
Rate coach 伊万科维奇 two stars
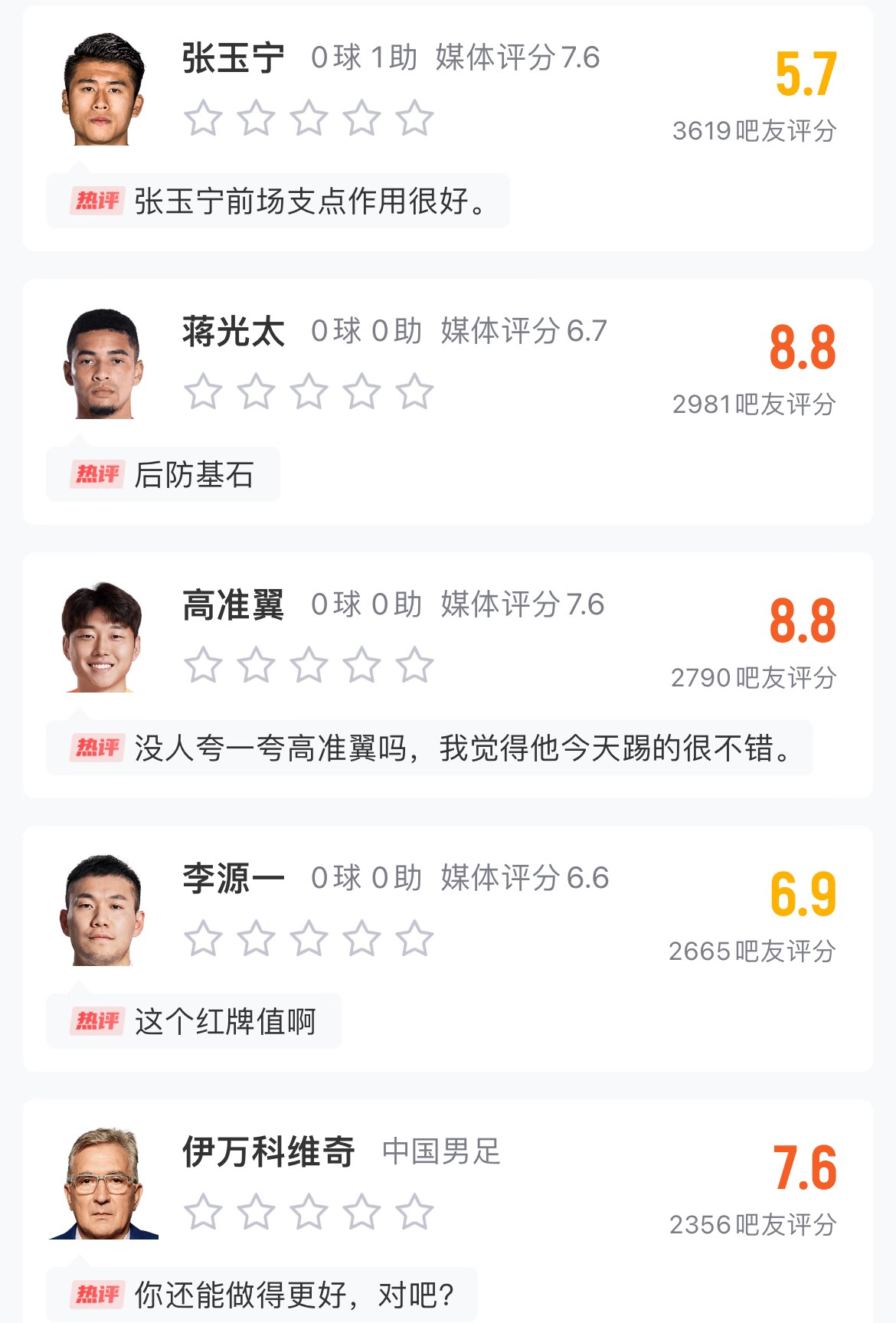point(256,1212)
